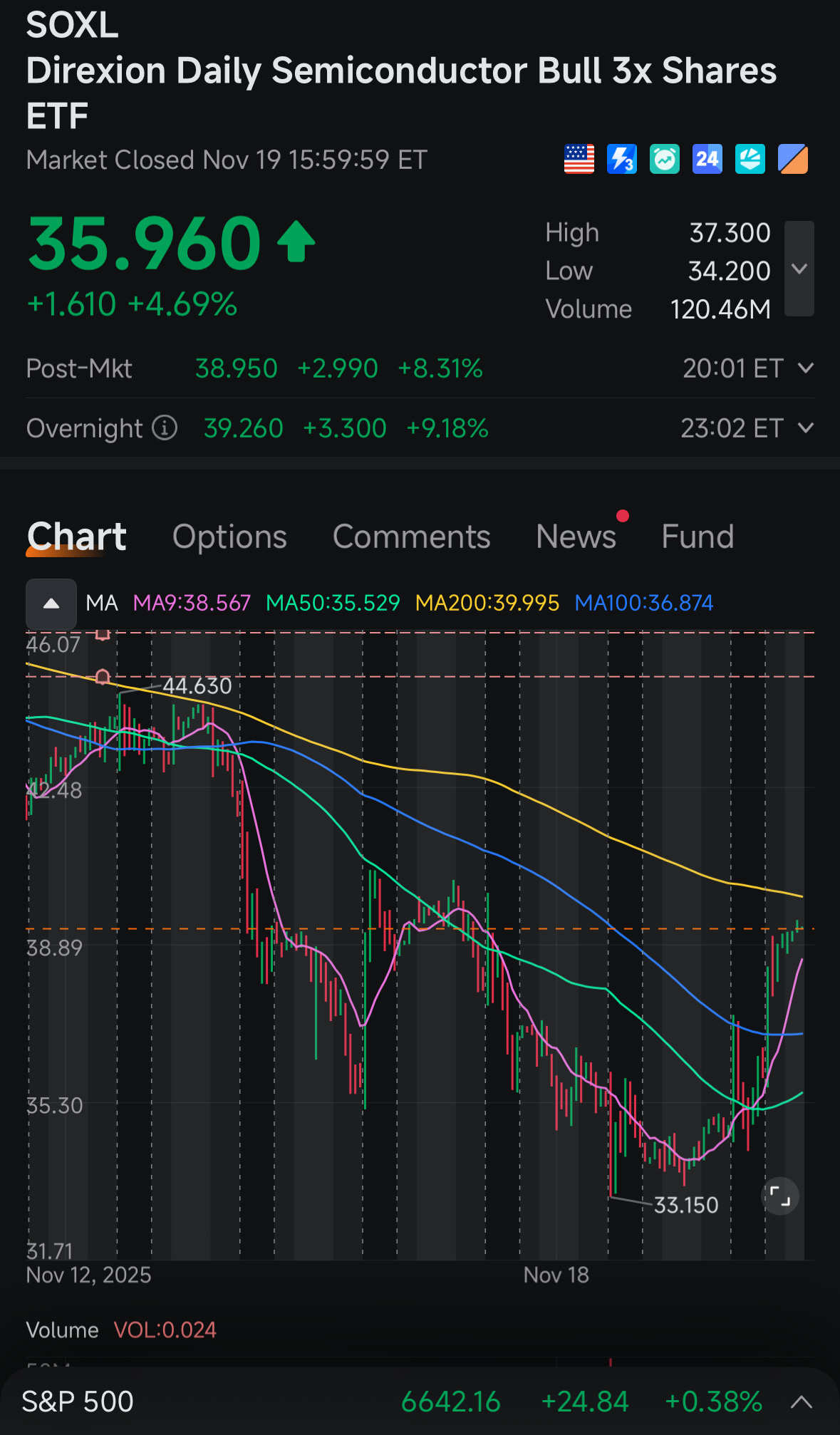Click the alarm clock market-hours icon
Image resolution: width=840 pixels, height=1435 pixels.
point(663,159)
